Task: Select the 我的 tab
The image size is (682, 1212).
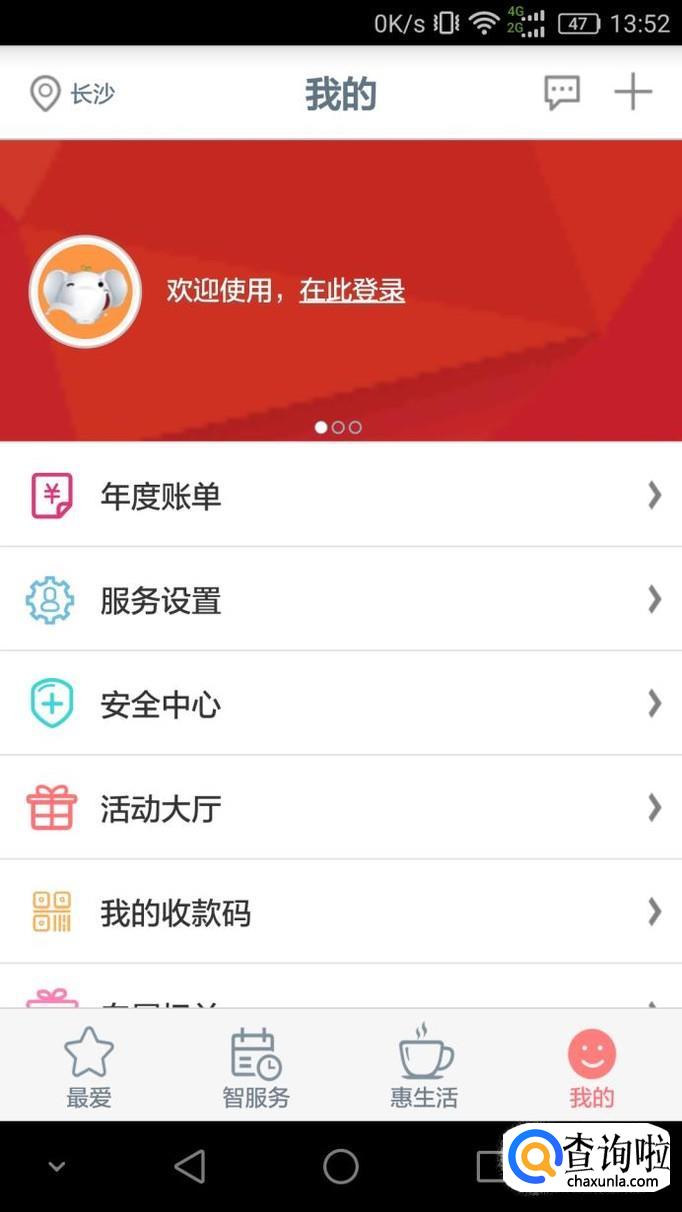Action: pos(592,1067)
